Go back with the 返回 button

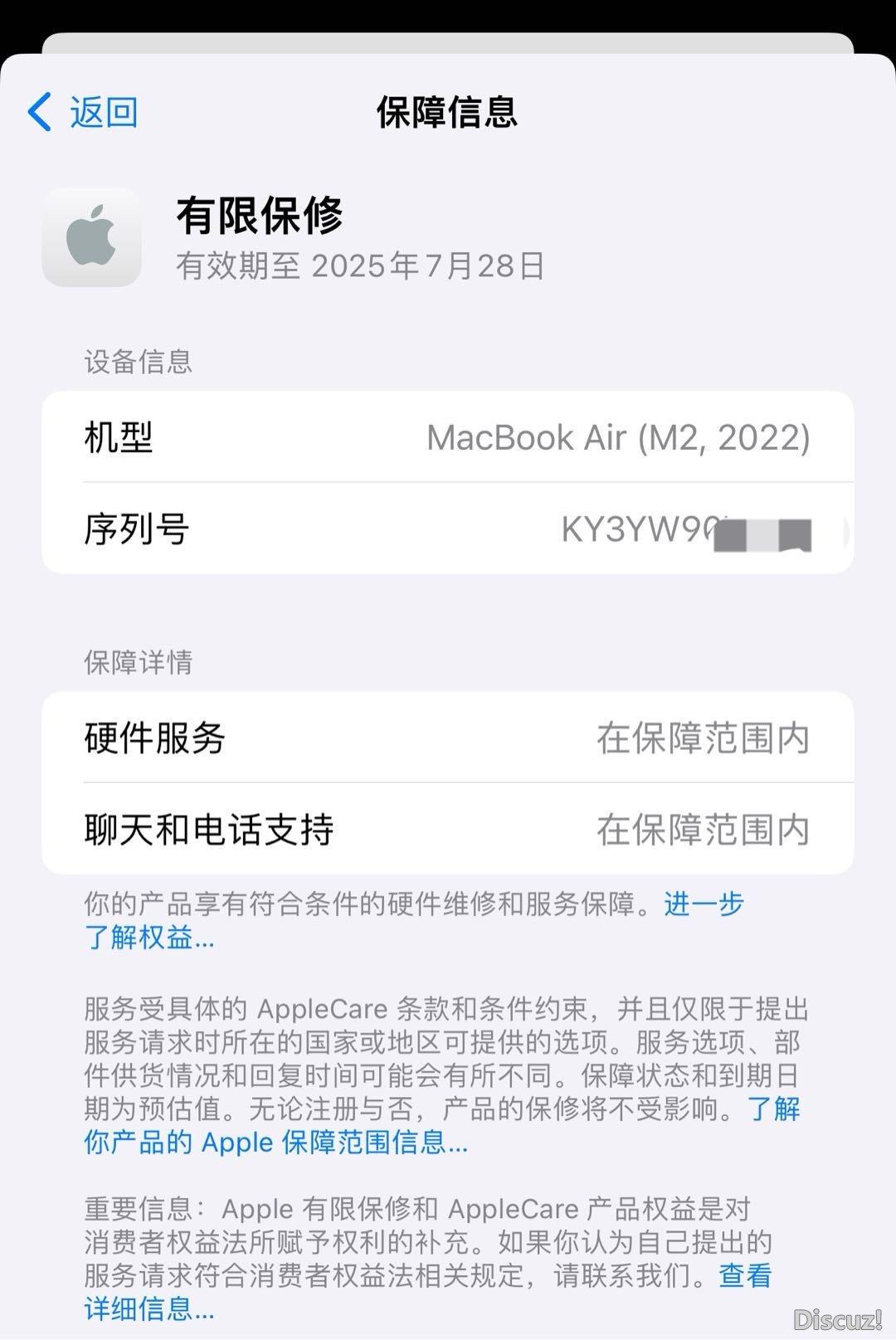[x=84, y=112]
